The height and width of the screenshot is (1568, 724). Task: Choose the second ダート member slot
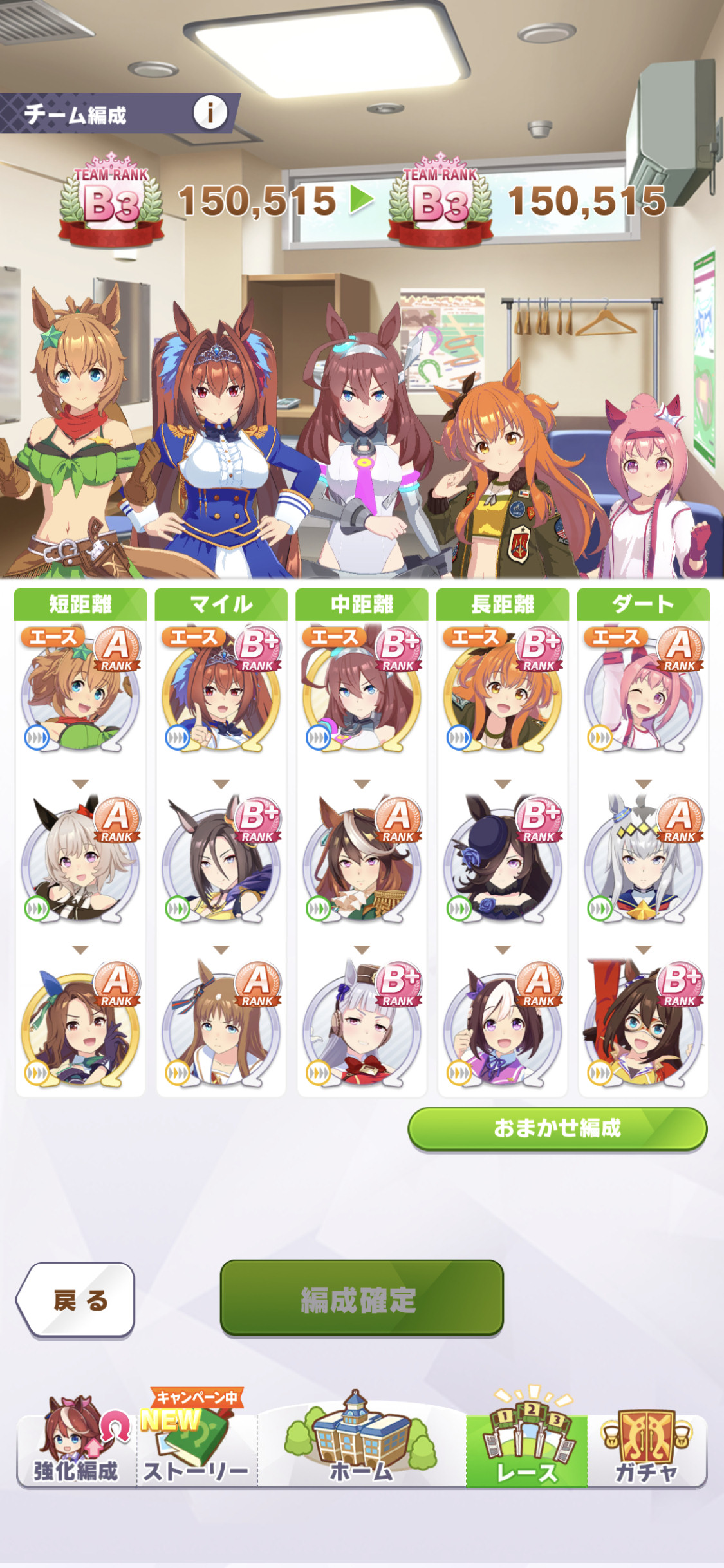(x=644, y=859)
